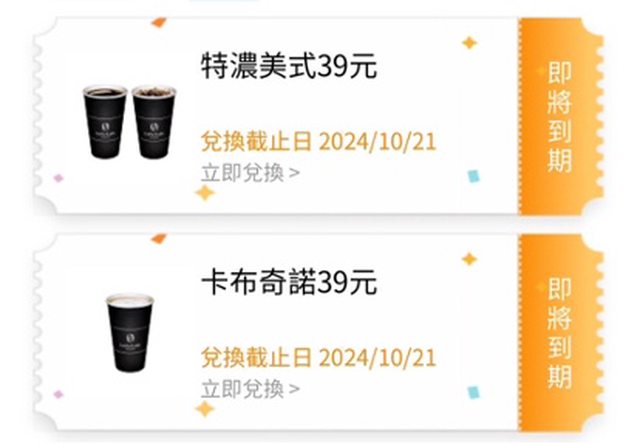Screen dimensions: 640x444
Task: Tap 立即兌換 on the 特濃美式39元 coupon
Action: (250, 171)
